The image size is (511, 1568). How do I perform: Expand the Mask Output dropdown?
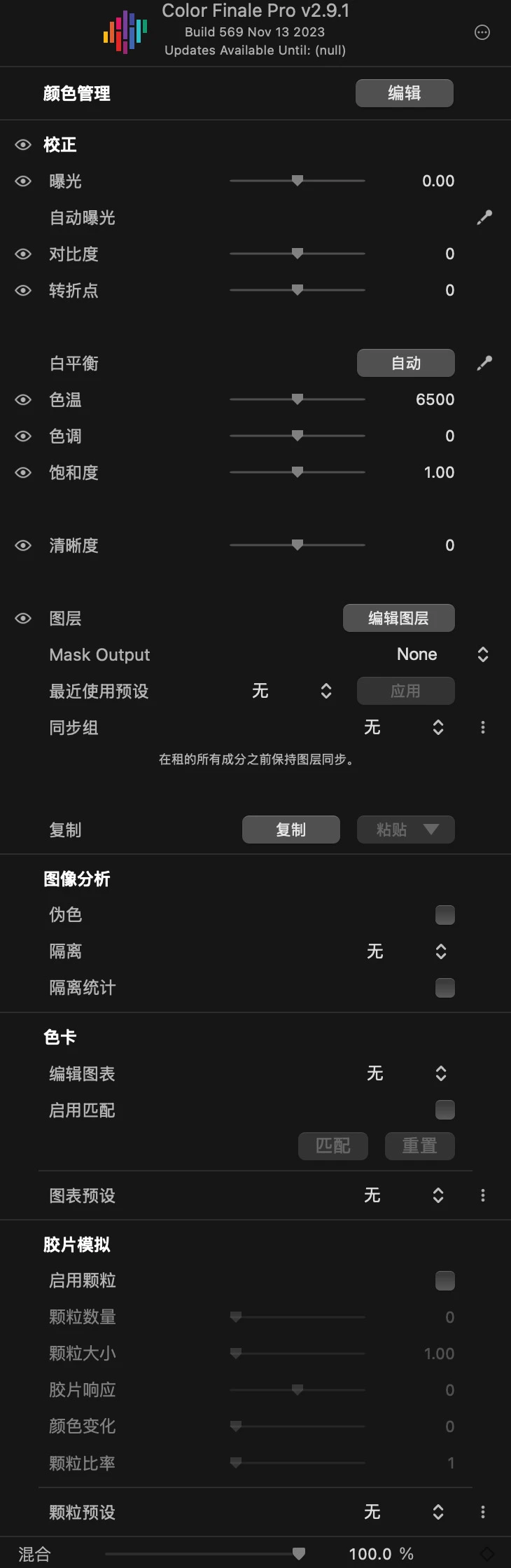coord(482,654)
